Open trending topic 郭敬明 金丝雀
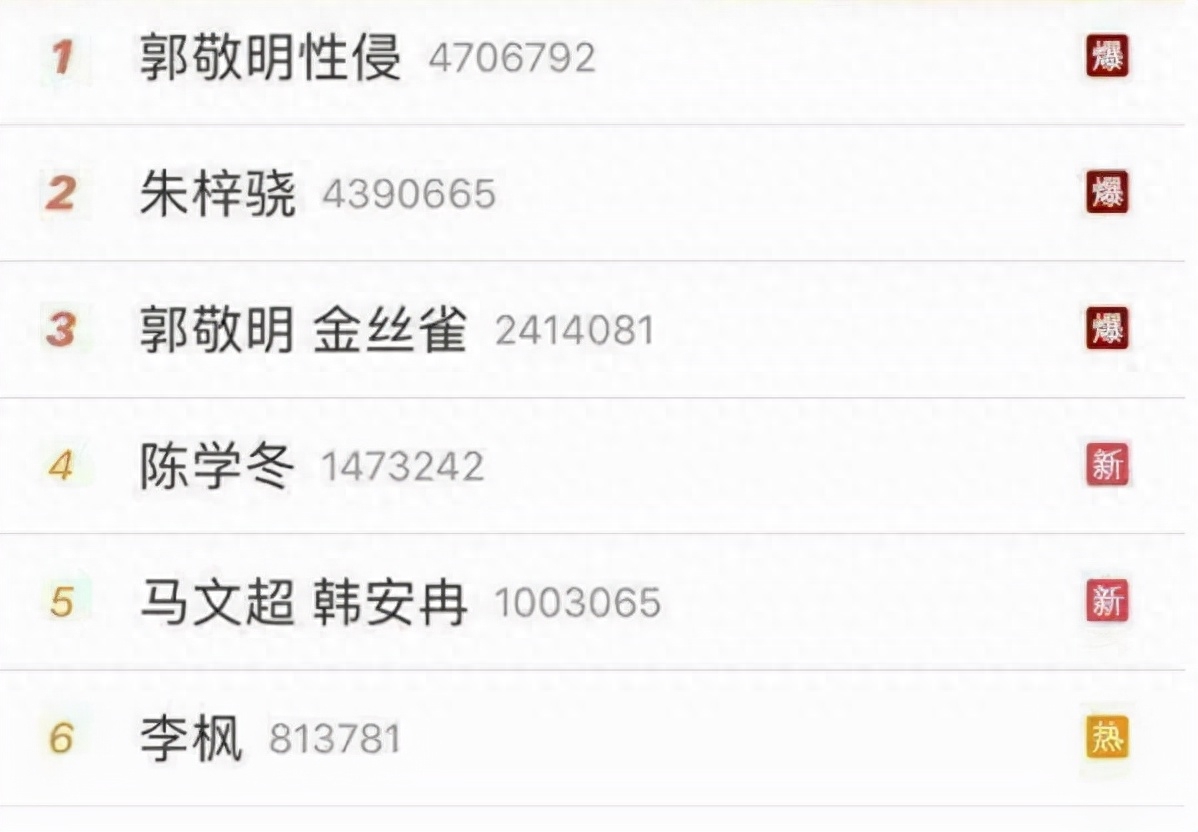1198x832 pixels. point(303,330)
